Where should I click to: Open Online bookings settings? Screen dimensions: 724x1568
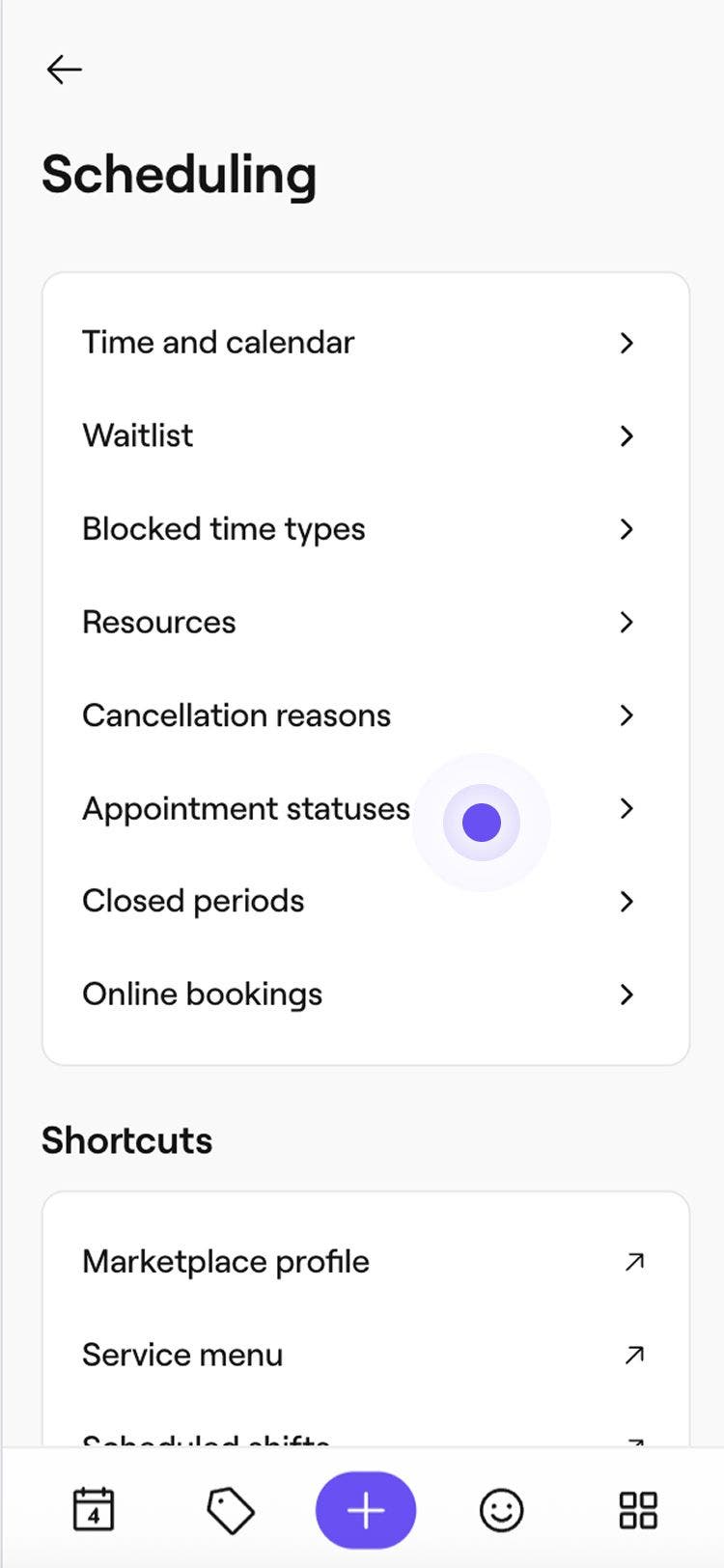203,994
